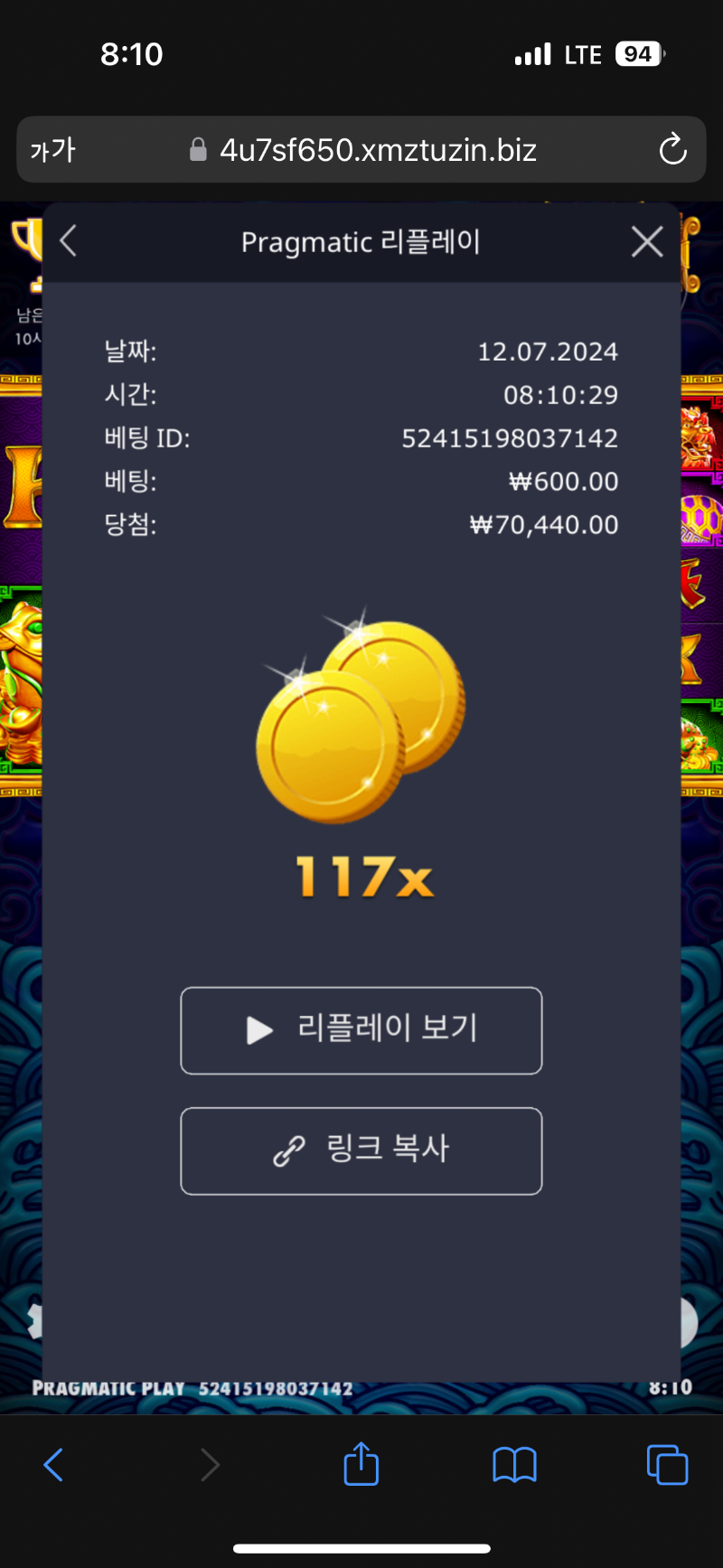723x1568 pixels.
Task: Reload the page in Safari
Action: point(672,150)
